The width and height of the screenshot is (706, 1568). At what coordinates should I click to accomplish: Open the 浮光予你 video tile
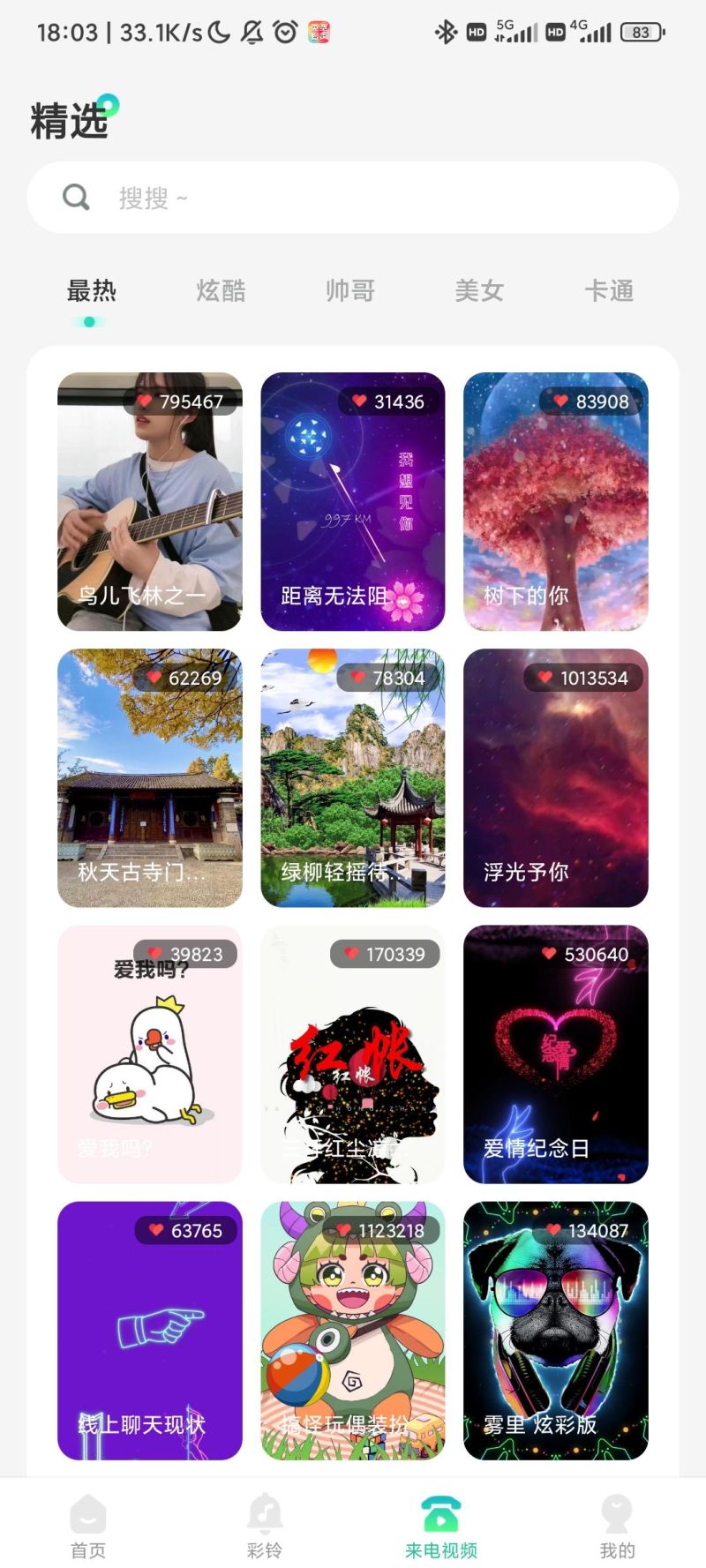(556, 777)
